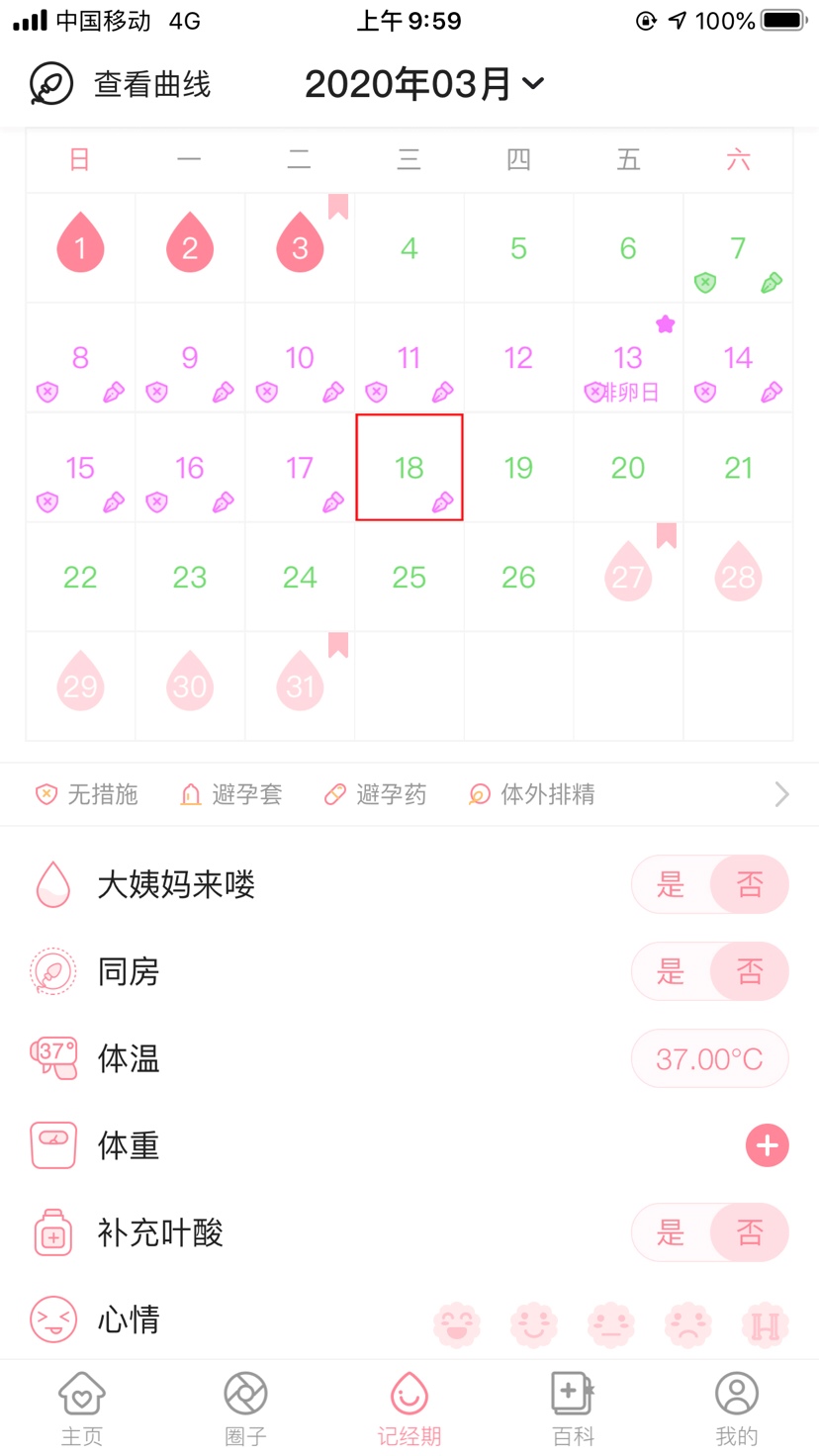
Task: Switch to the 圈子 tab
Action: tap(245, 1409)
